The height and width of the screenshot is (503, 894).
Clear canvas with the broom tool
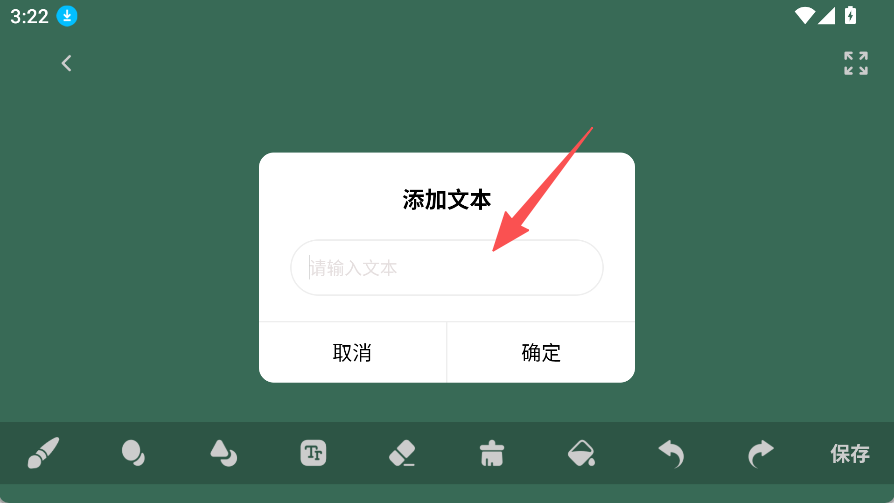click(x=491, y=453)
